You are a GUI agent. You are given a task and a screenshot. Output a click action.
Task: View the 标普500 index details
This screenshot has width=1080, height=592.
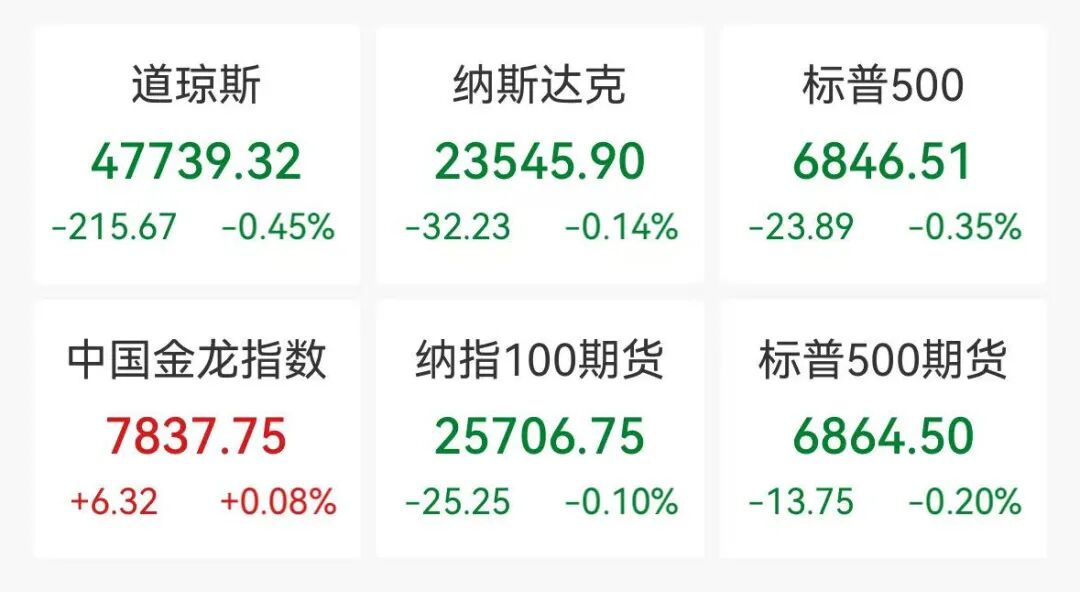(x=884, y=156)
